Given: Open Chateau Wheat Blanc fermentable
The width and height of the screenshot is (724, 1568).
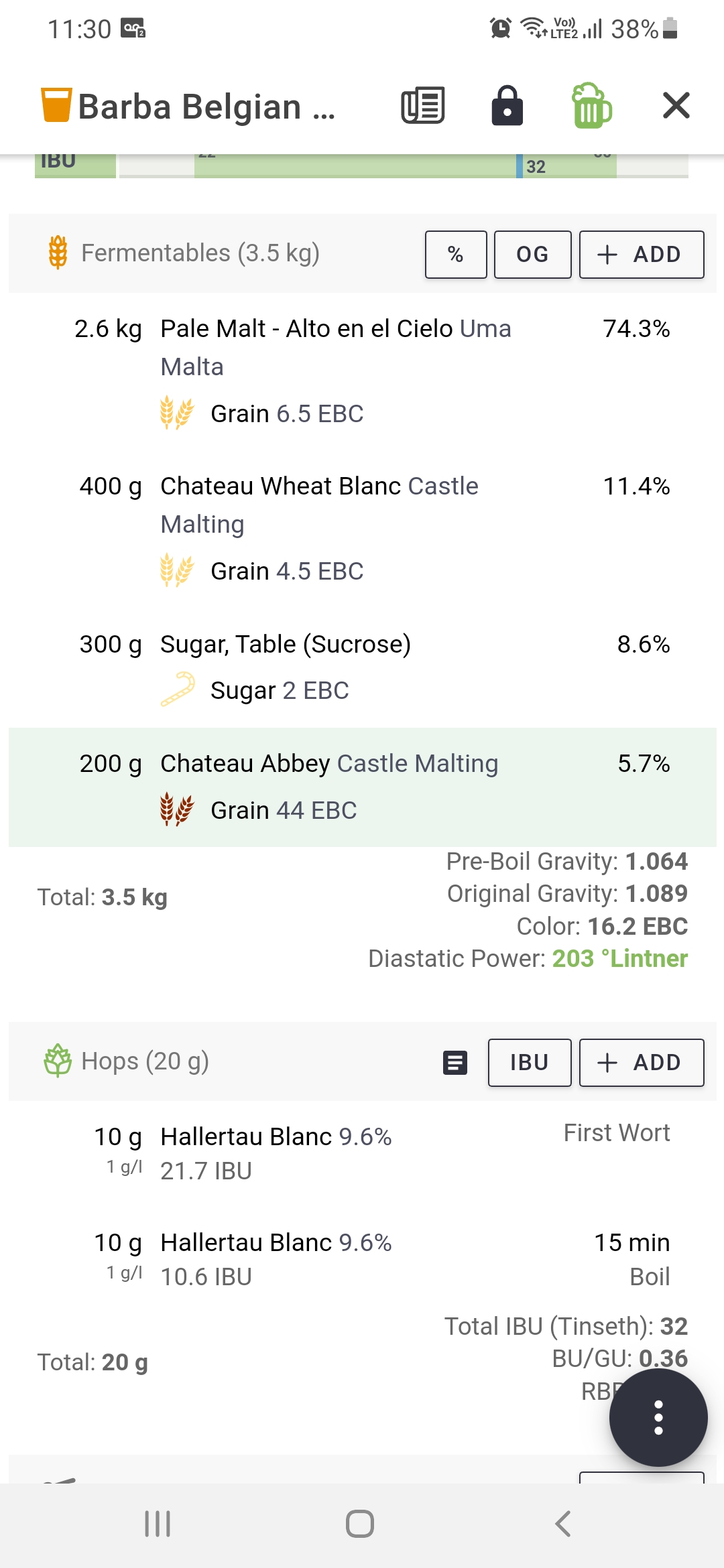Looking at the screenshot, I should 362,529.
